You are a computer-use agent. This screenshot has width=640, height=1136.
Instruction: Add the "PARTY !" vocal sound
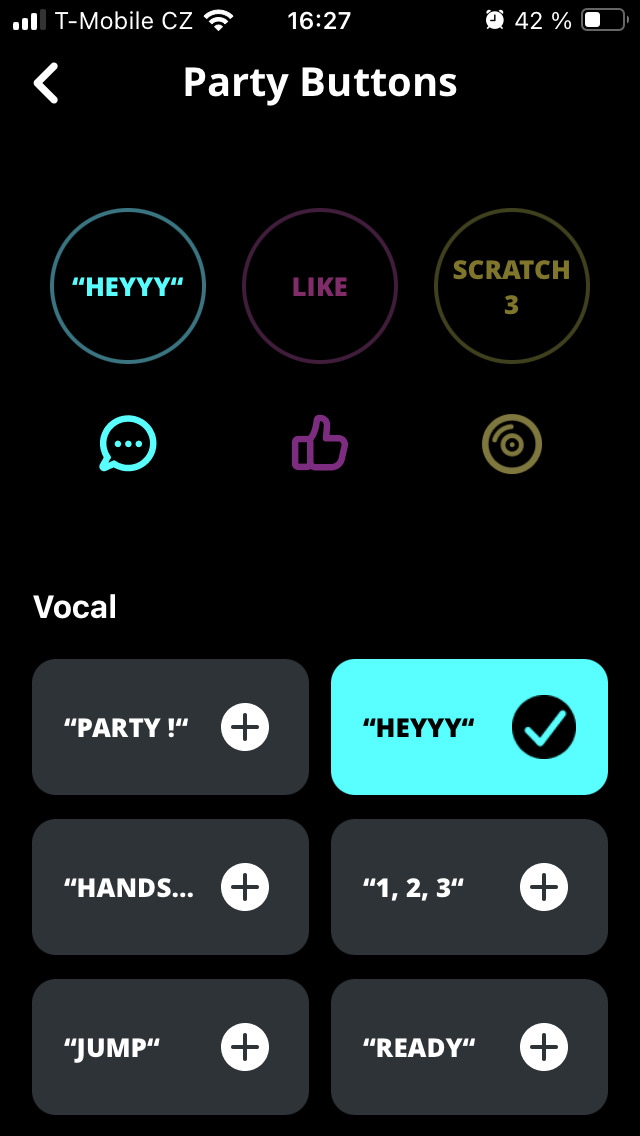[245, 727]
